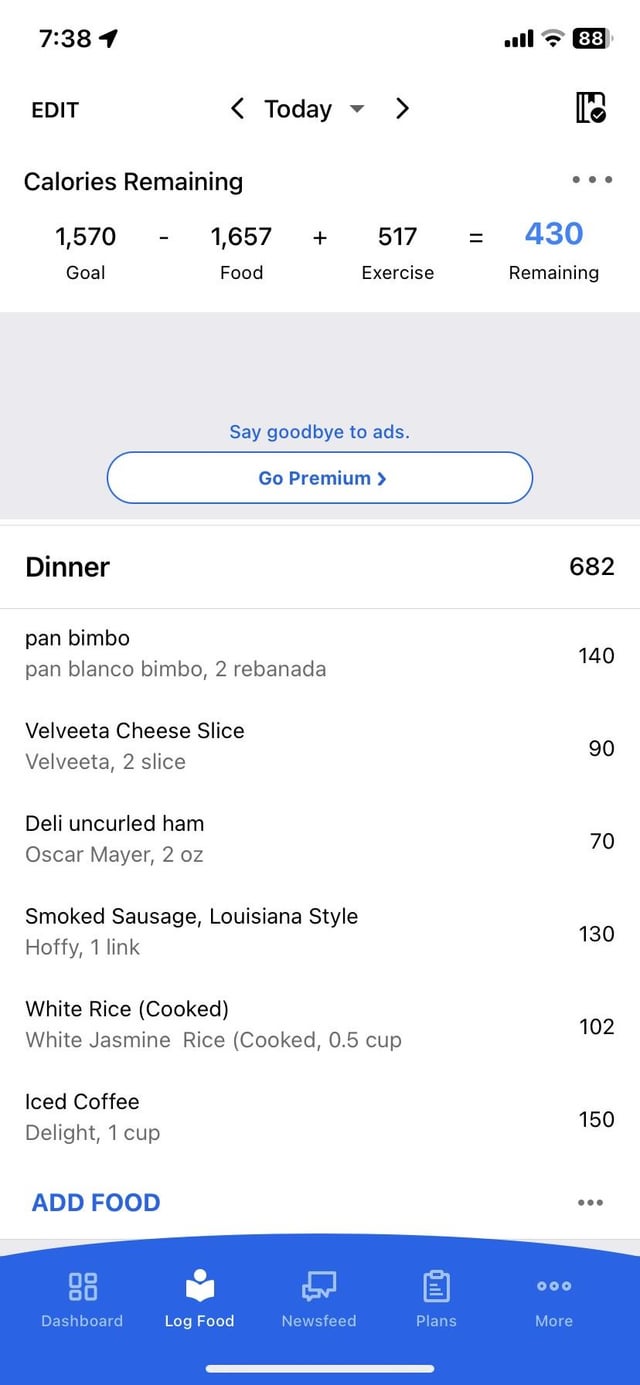
Task: Tap Go Premium button
Action: (x=320, y=478)
